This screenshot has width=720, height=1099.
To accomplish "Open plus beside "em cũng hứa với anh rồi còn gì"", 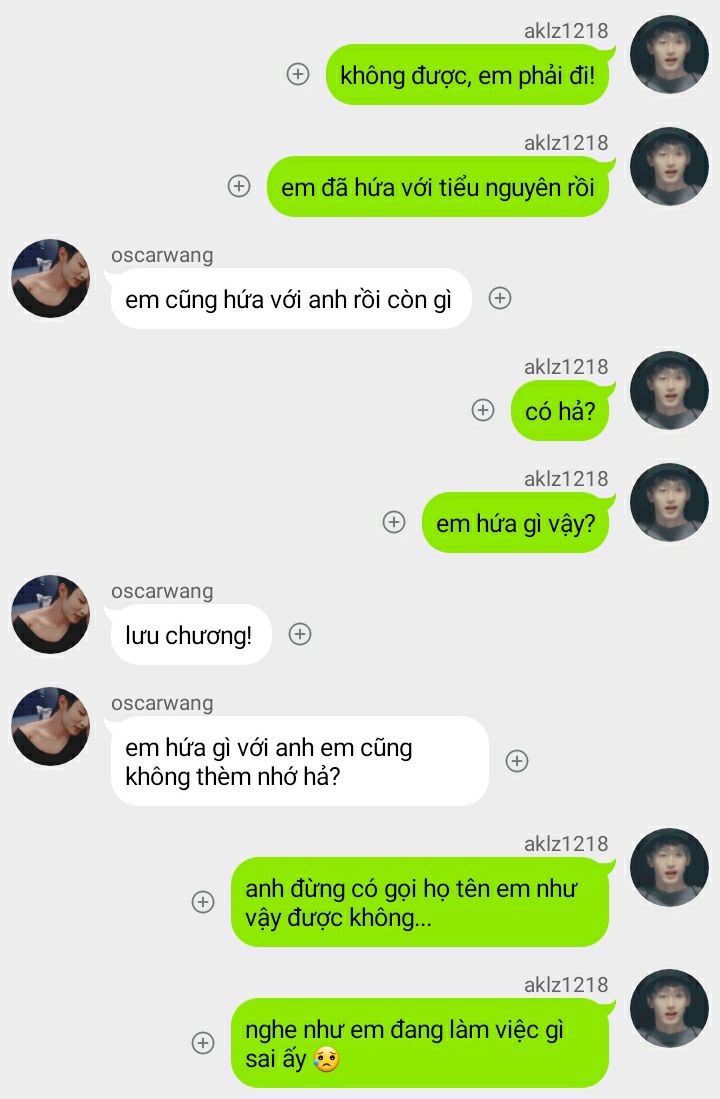I will tap(500, 298).
